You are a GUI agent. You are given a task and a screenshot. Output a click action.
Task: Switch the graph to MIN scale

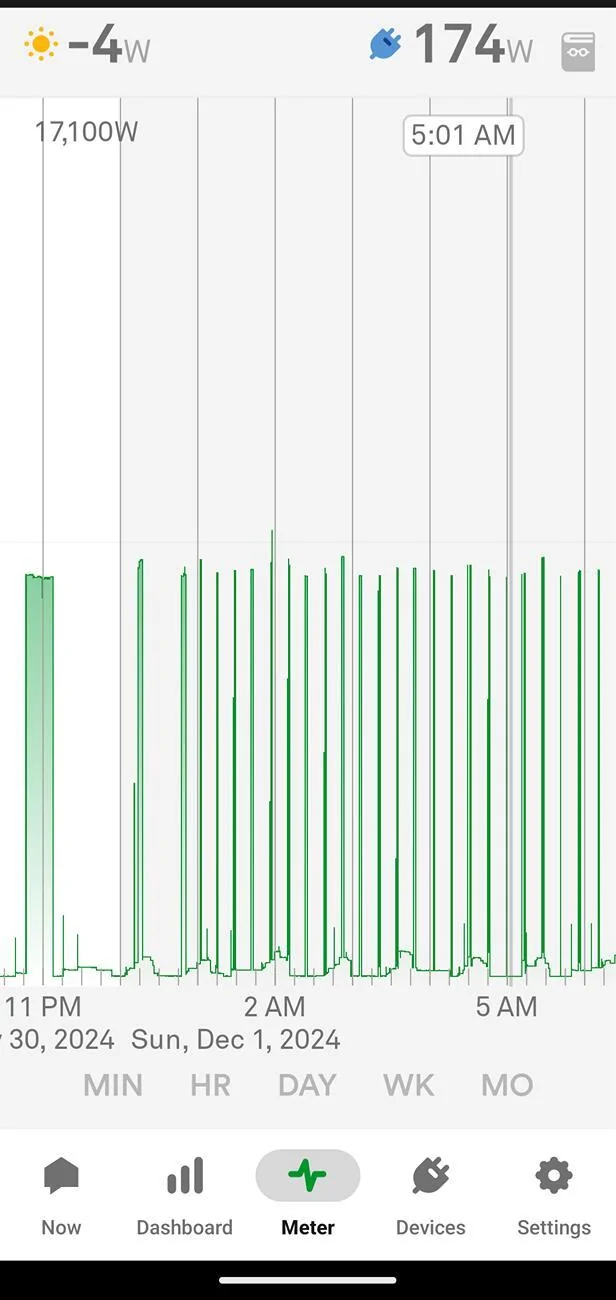coord(113,1085)
